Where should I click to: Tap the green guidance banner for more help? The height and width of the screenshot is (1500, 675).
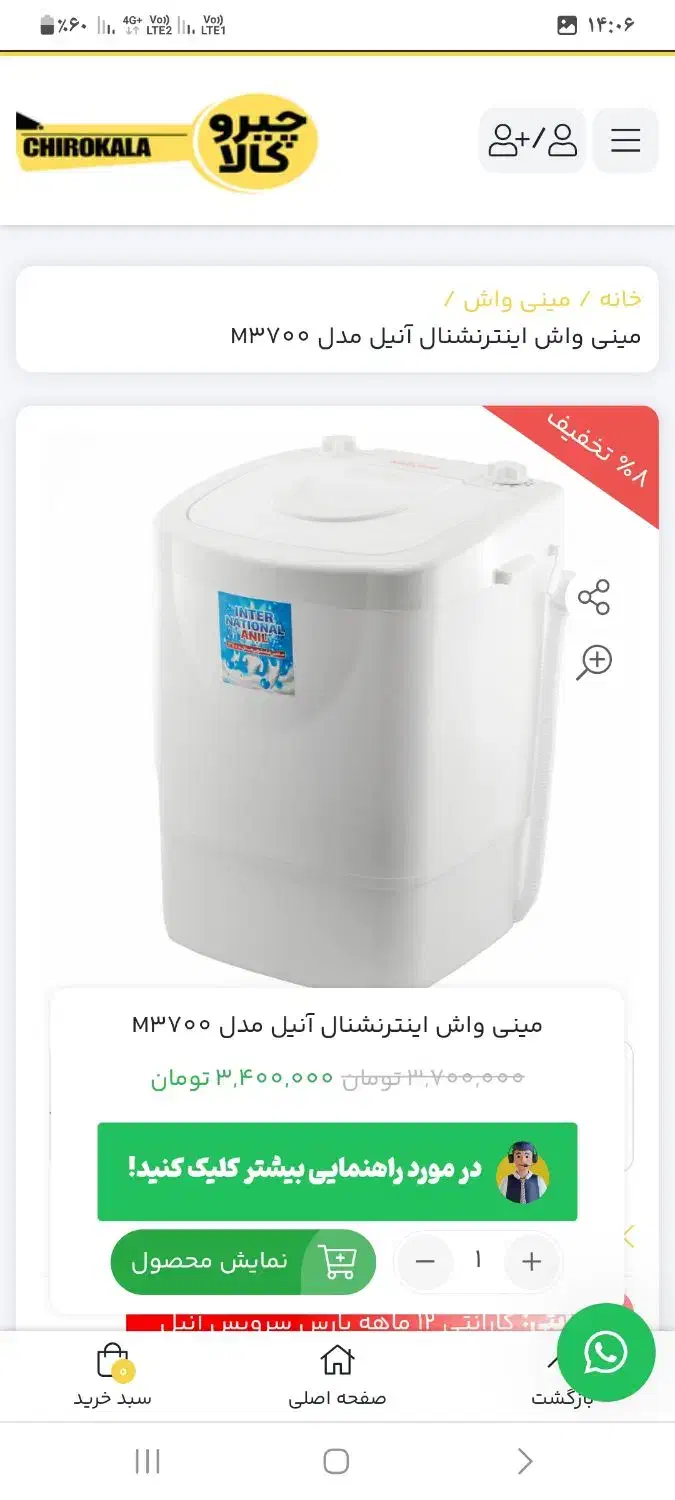point(337,1171)
